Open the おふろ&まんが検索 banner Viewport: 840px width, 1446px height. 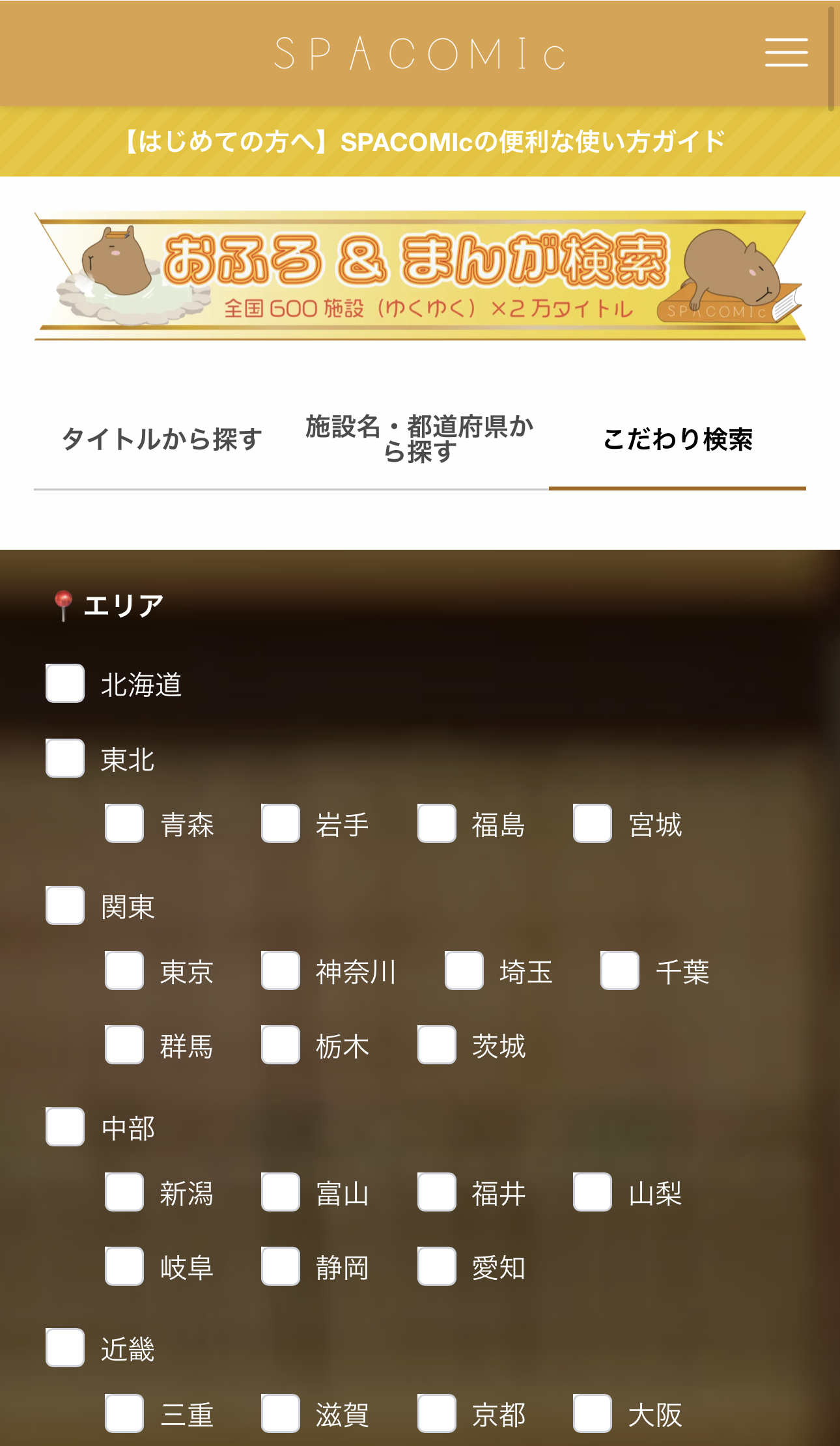click(x=420, y=276)
